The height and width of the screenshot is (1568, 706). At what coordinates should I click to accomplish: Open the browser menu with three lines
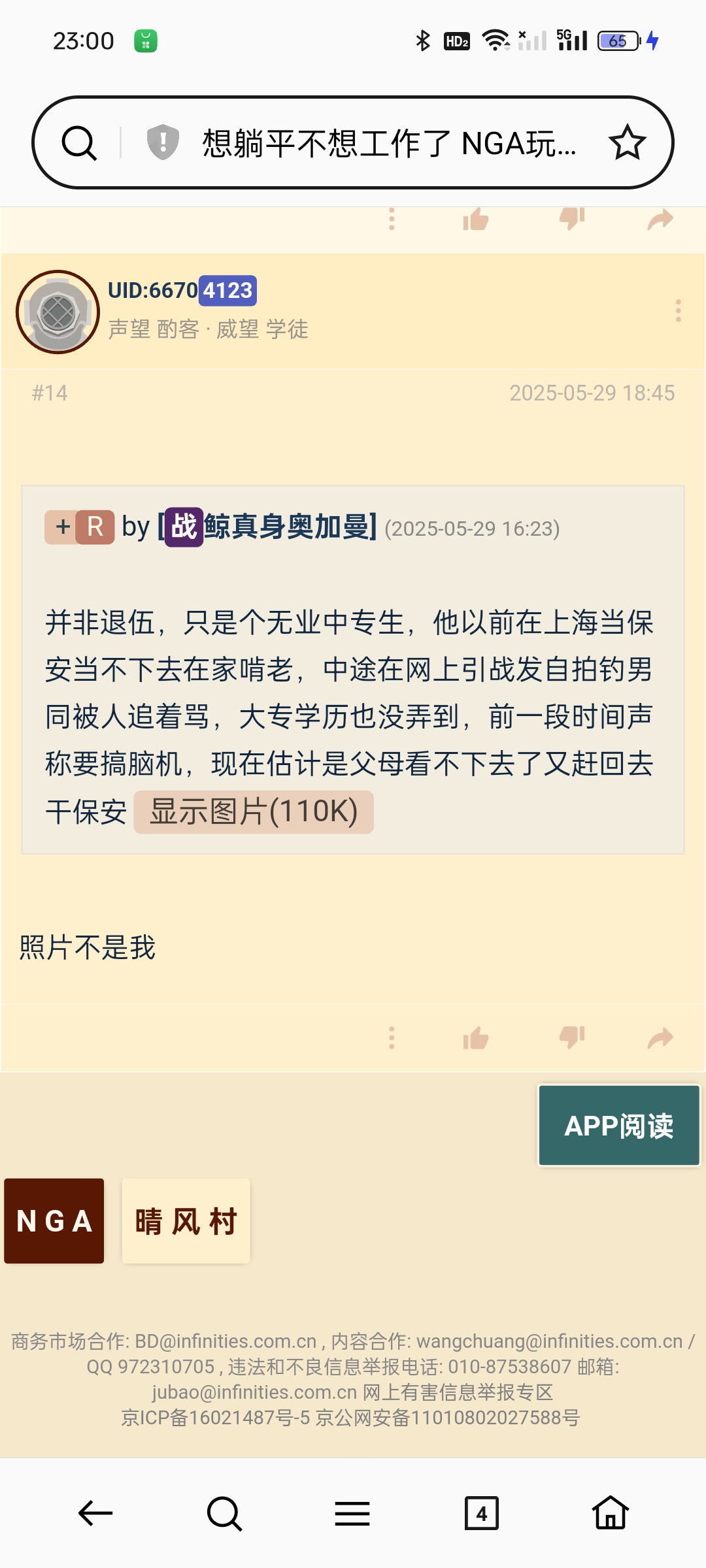[352, 1513]
